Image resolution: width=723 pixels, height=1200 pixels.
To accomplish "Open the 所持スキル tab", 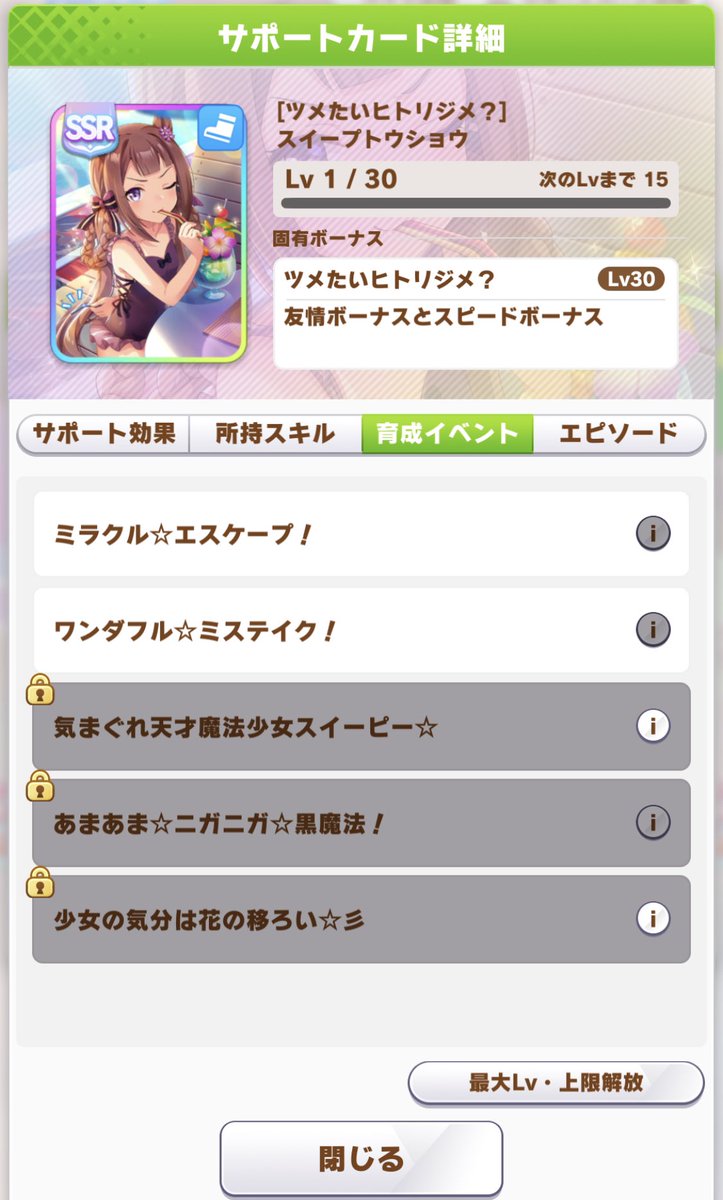I will tap(271, 434).
